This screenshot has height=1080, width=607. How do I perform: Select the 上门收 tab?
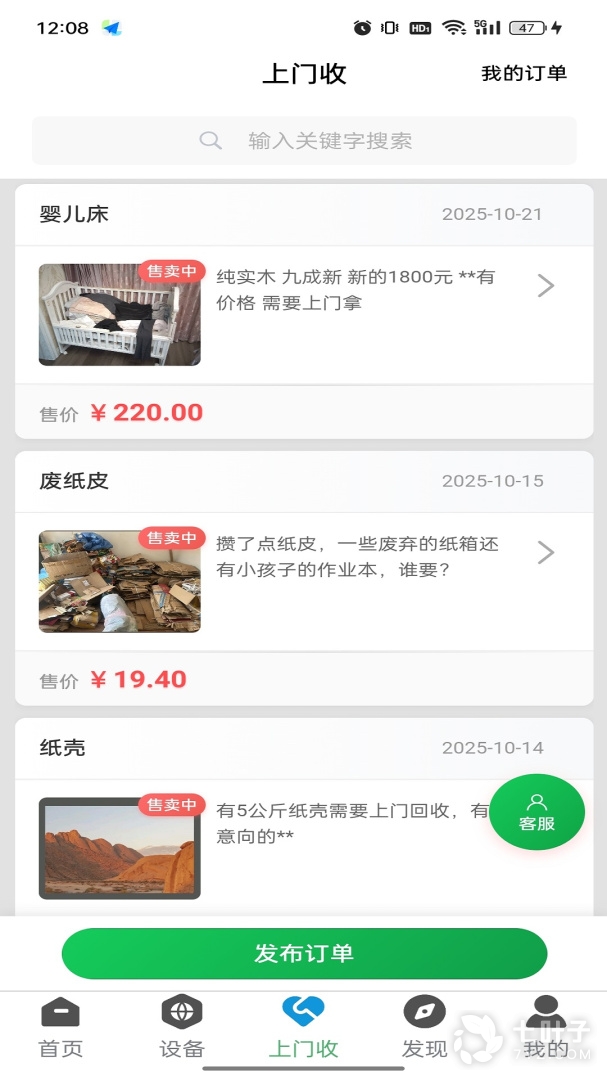click(303, 1028)
